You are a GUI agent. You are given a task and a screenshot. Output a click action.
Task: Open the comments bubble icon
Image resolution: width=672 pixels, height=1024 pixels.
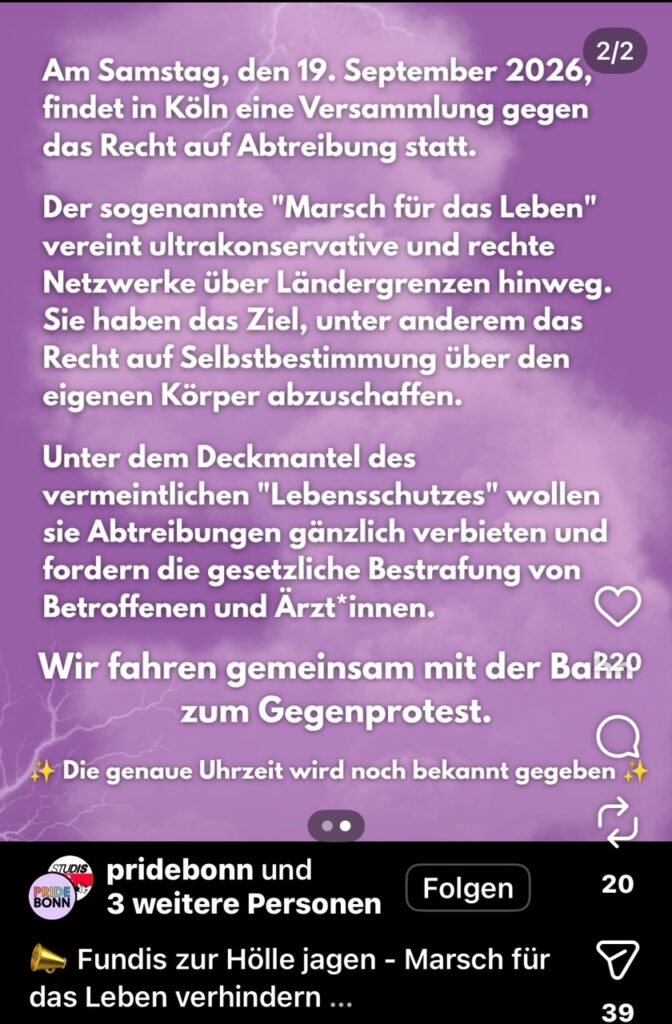click(618, 737)
